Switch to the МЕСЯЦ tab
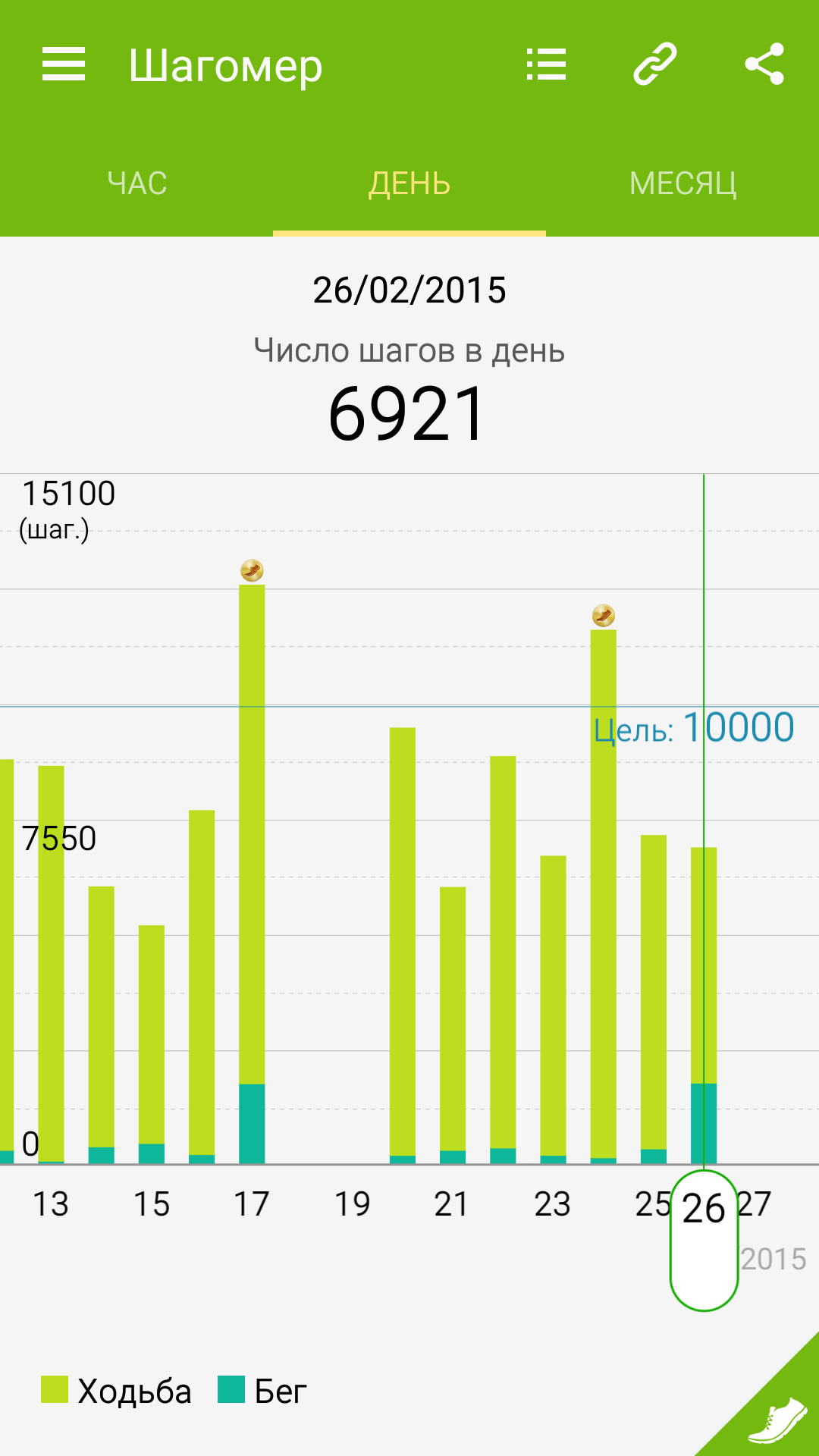The image size is (819, 1456). click(682, 184)
